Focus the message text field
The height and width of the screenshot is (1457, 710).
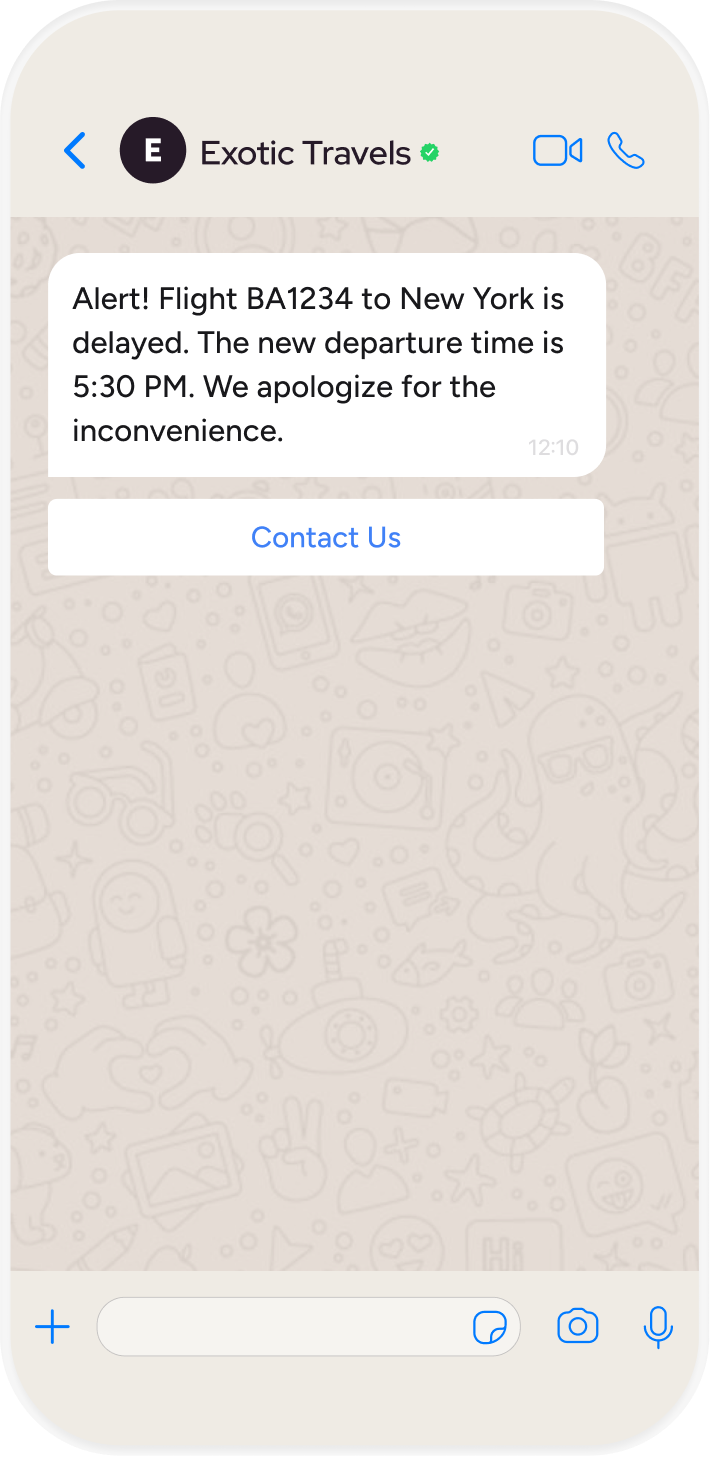[280, 1327]
